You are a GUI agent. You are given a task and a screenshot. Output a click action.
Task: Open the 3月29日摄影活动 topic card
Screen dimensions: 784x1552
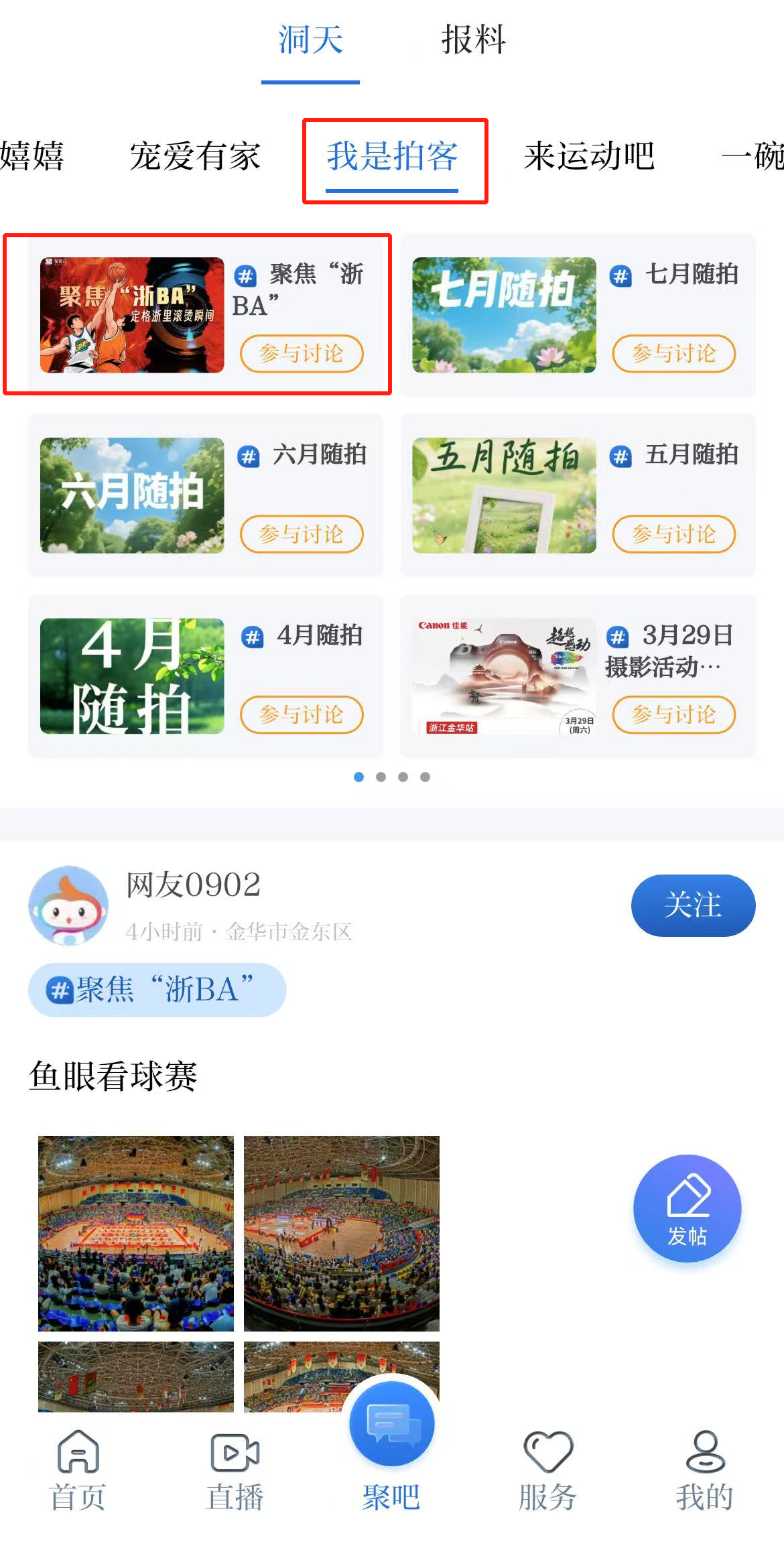tap(578, 676)
